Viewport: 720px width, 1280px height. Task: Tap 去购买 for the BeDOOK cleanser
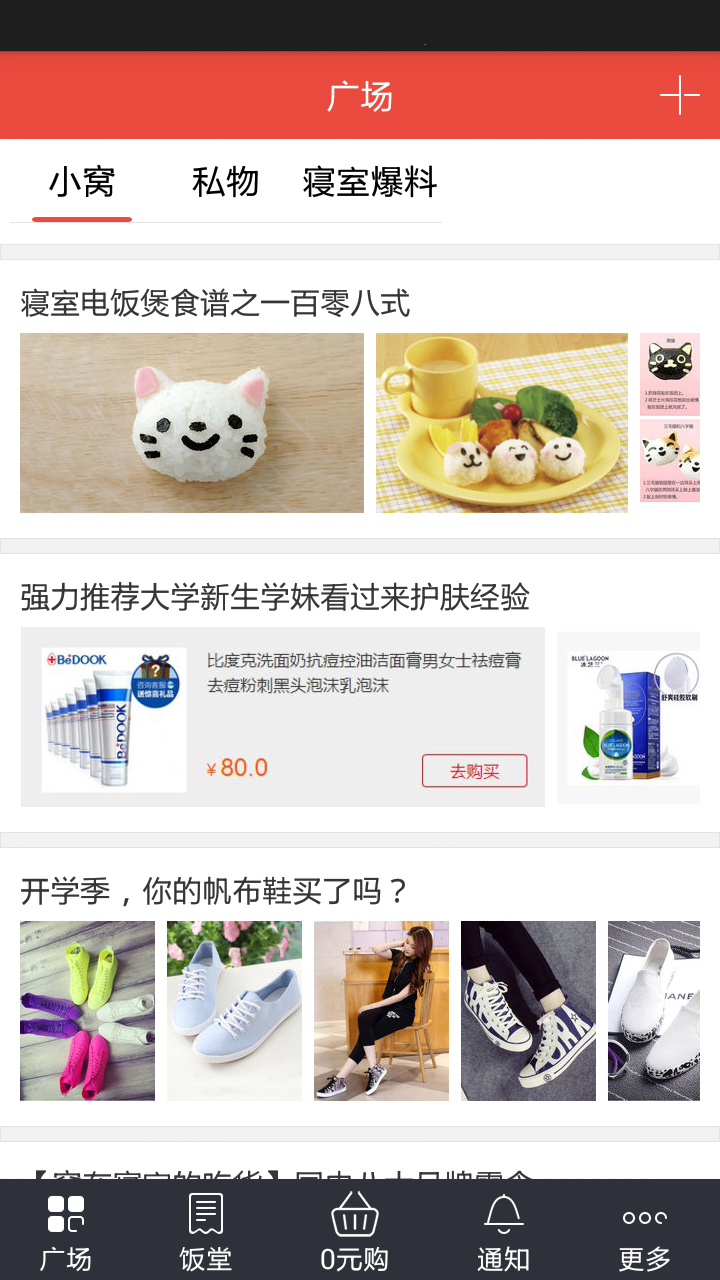(x=474, y=771)
